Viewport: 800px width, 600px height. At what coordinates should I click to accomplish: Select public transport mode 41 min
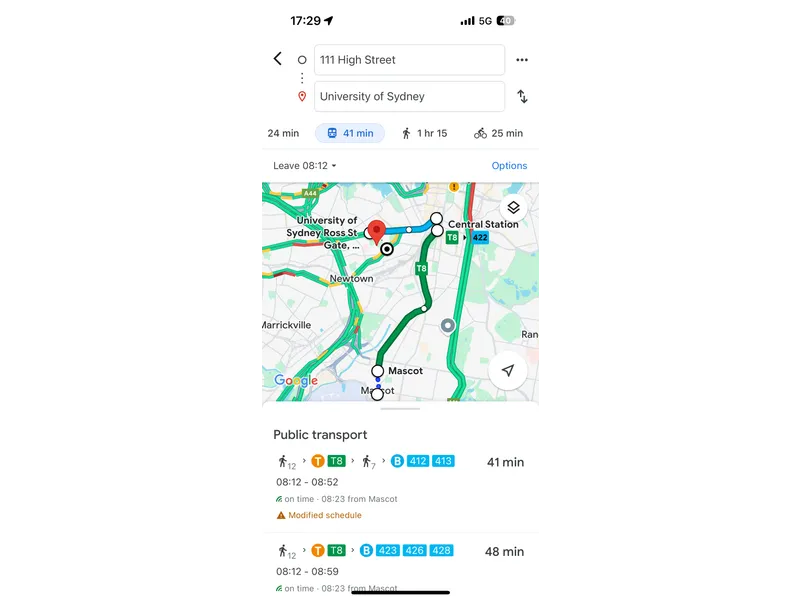pyautogui.click(x=349, y=133)
